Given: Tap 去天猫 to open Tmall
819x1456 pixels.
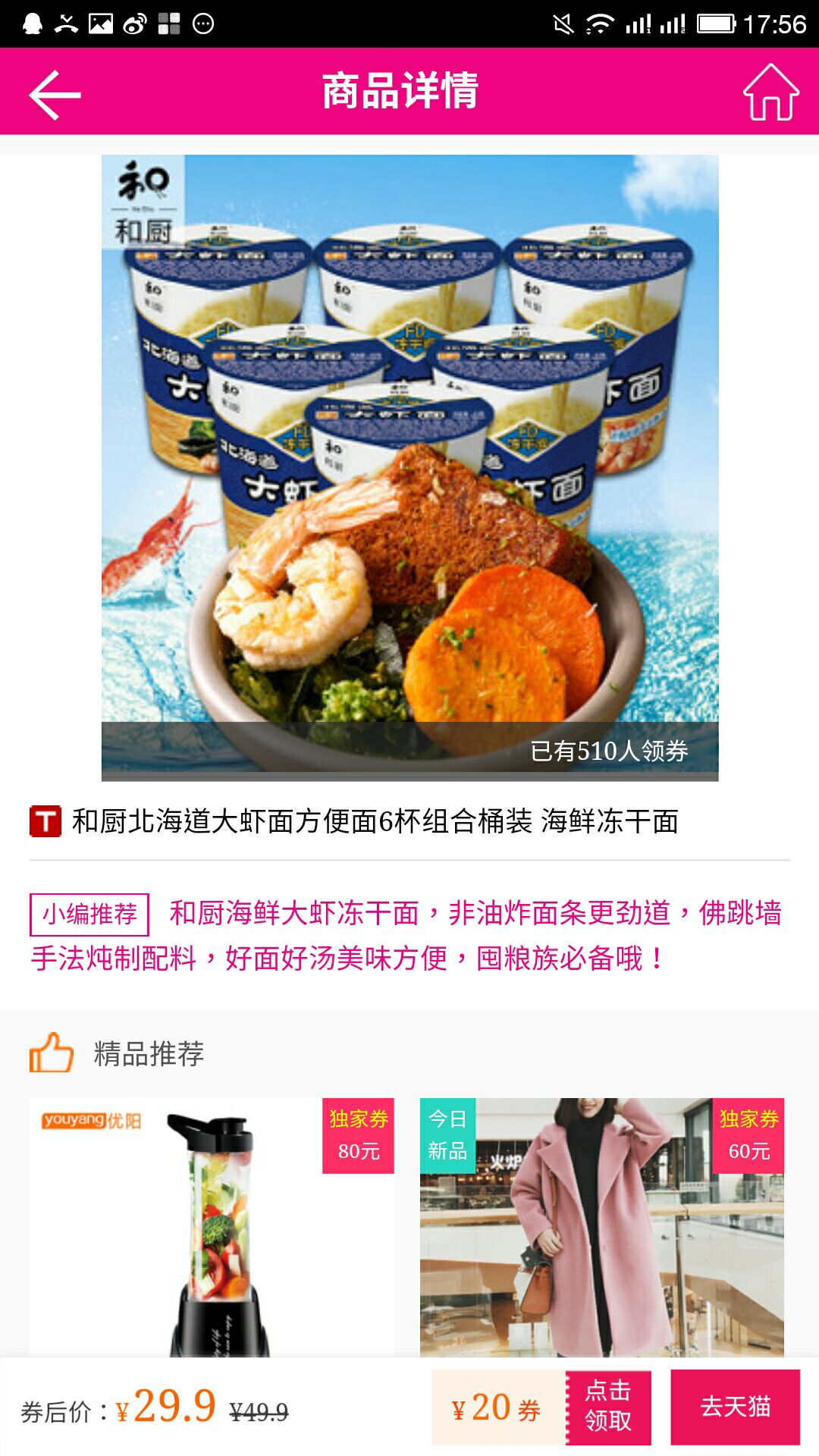Looking at the screenshot, I should click(735, 1407).
